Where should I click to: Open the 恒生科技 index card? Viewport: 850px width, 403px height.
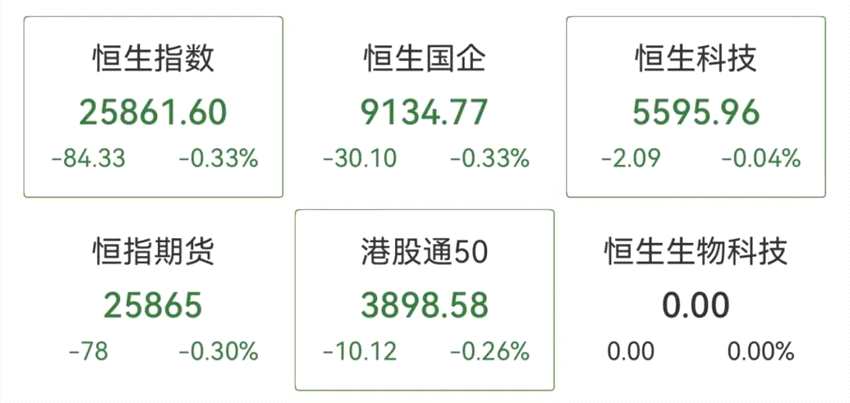[697, 107]
